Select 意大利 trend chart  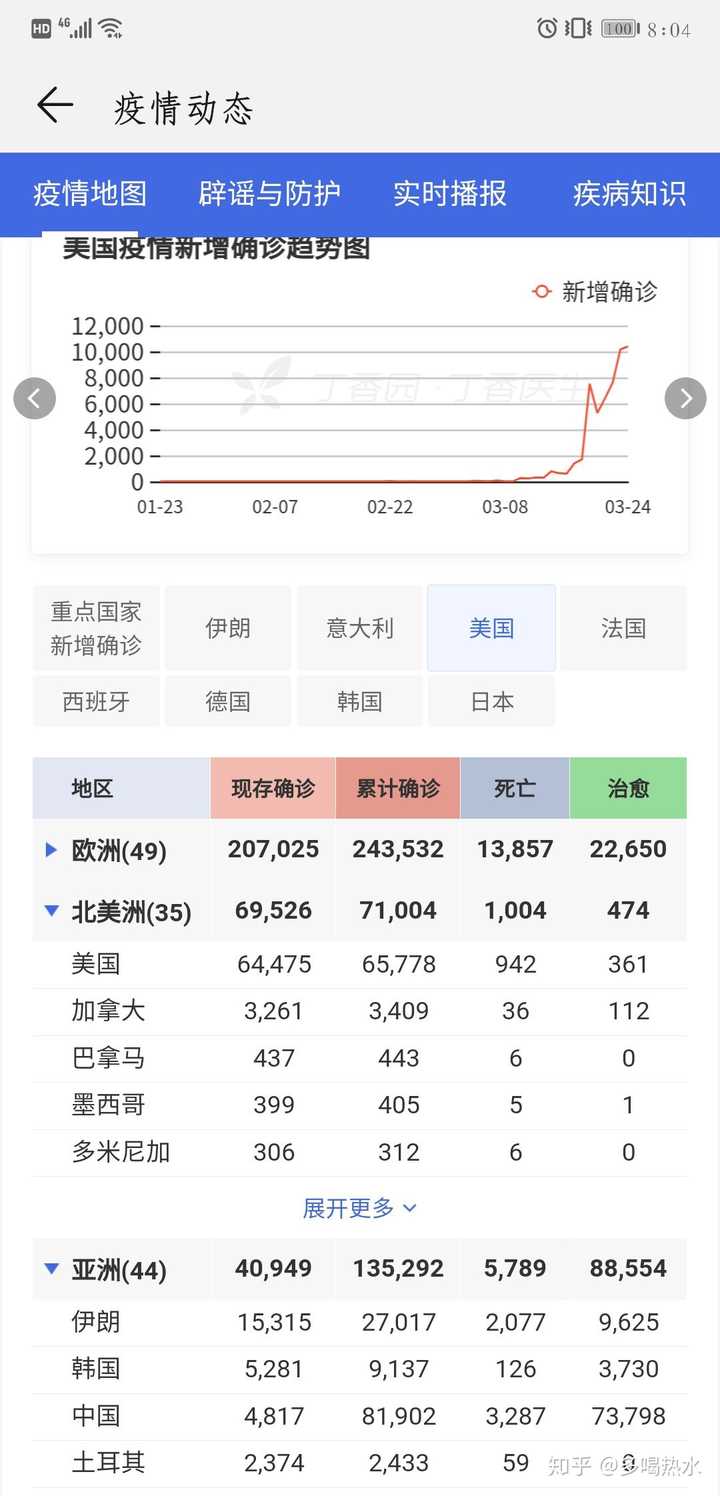tap(360, 628)
